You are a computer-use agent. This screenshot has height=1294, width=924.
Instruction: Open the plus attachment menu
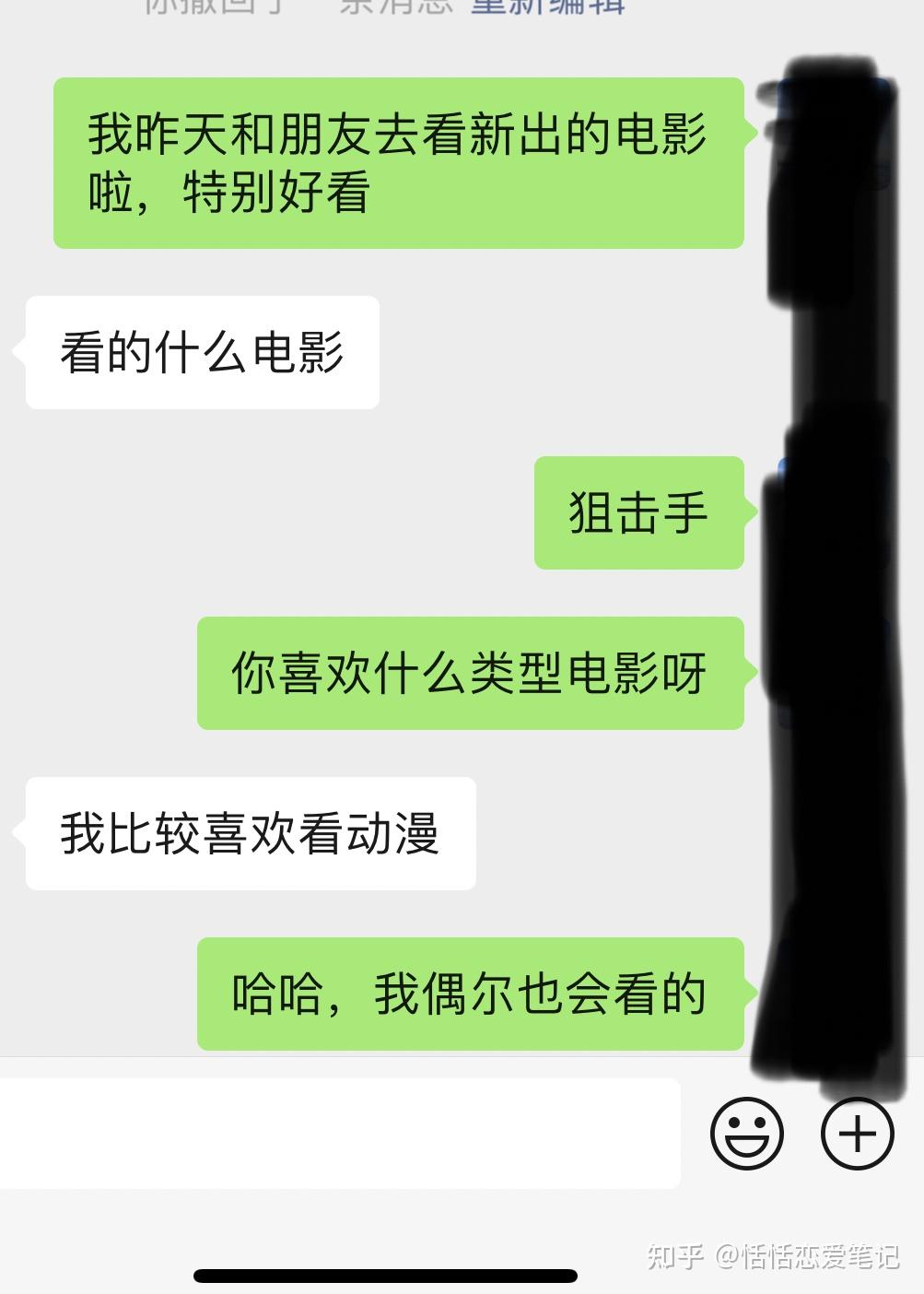(857, 1133)
